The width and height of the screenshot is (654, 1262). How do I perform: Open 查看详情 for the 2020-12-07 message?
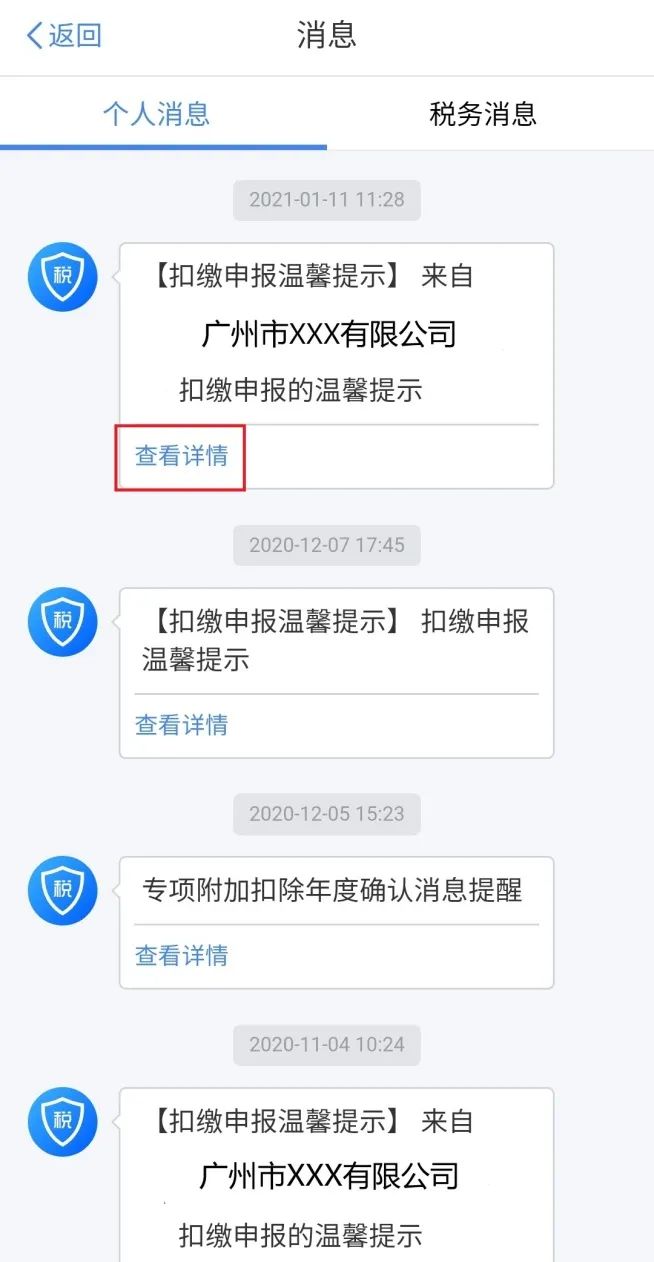181,725
